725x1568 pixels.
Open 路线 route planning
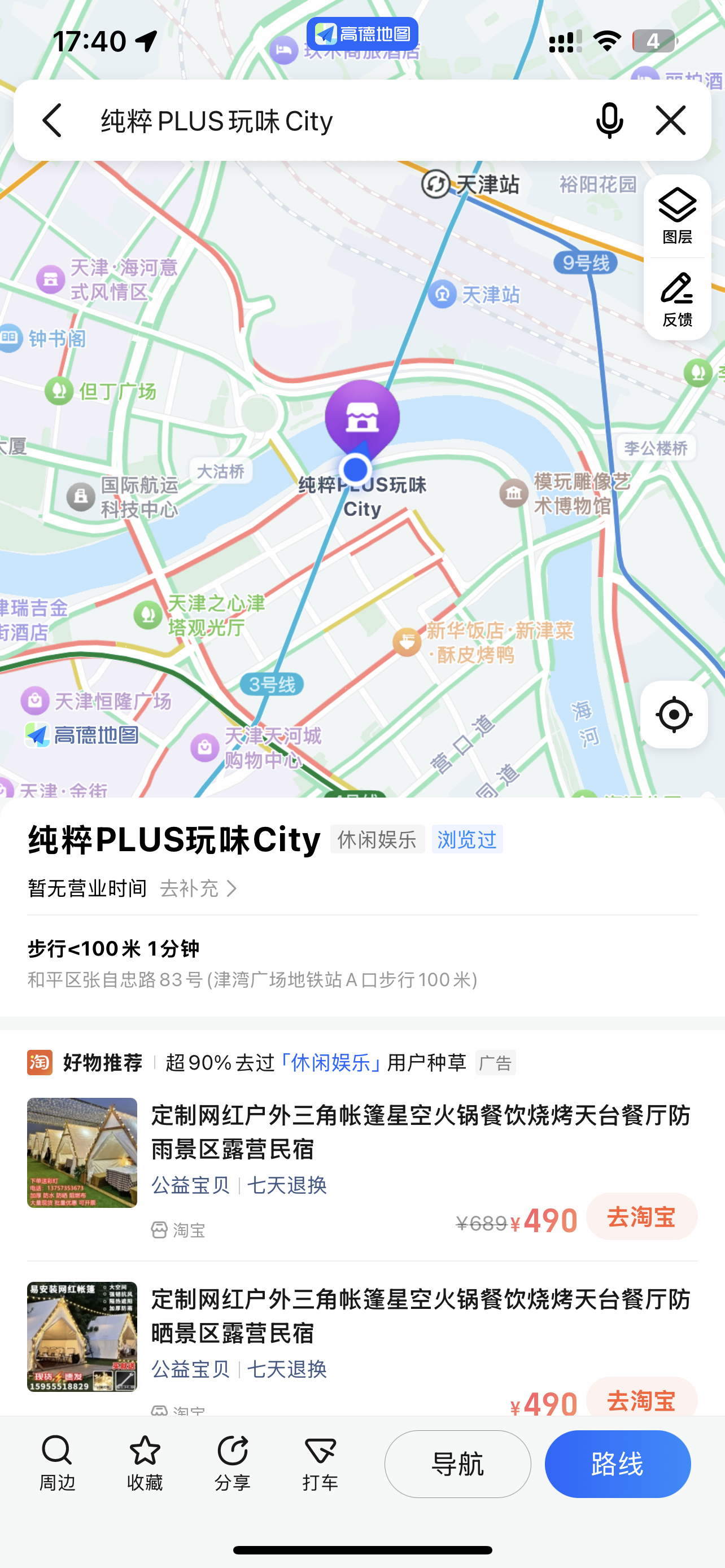(617, 1464)
